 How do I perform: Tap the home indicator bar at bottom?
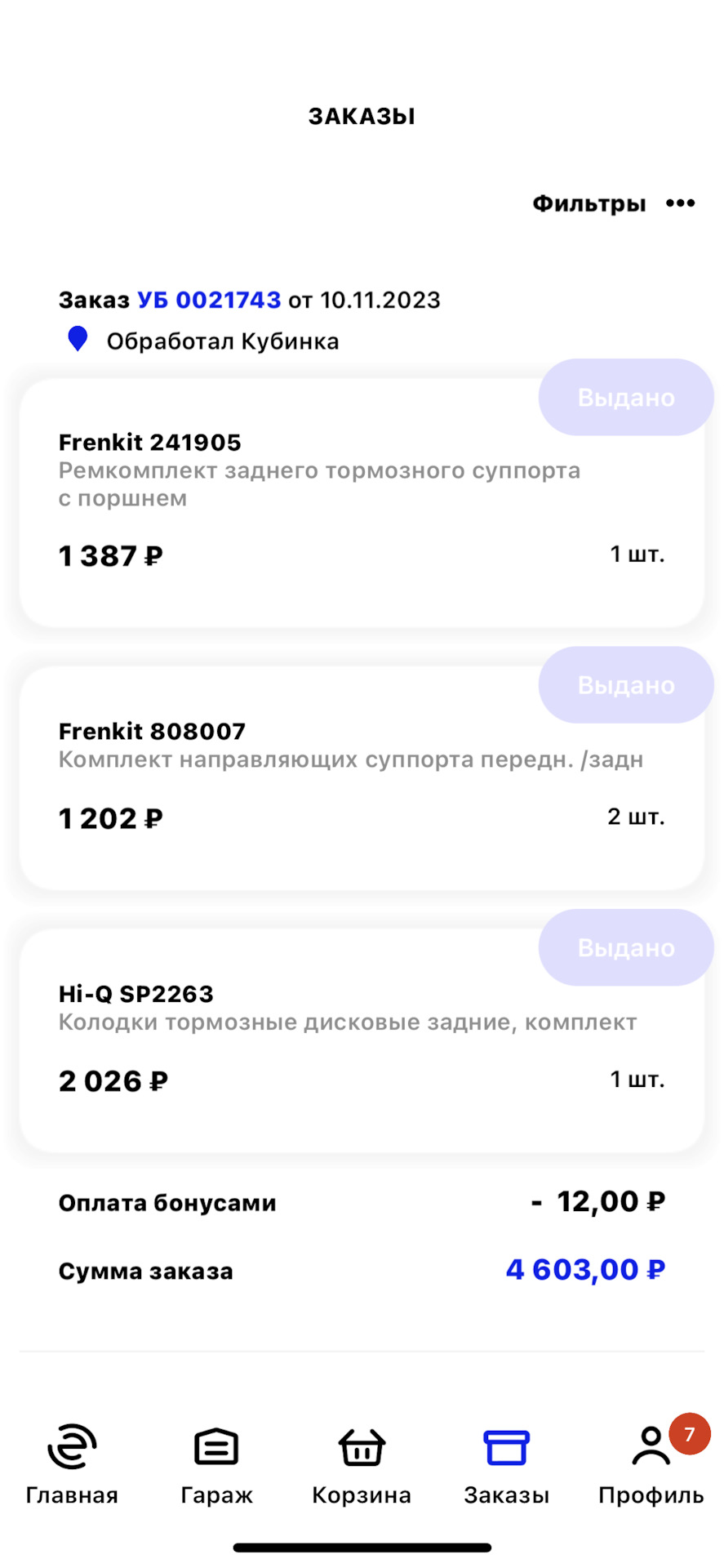(362, 1543)
